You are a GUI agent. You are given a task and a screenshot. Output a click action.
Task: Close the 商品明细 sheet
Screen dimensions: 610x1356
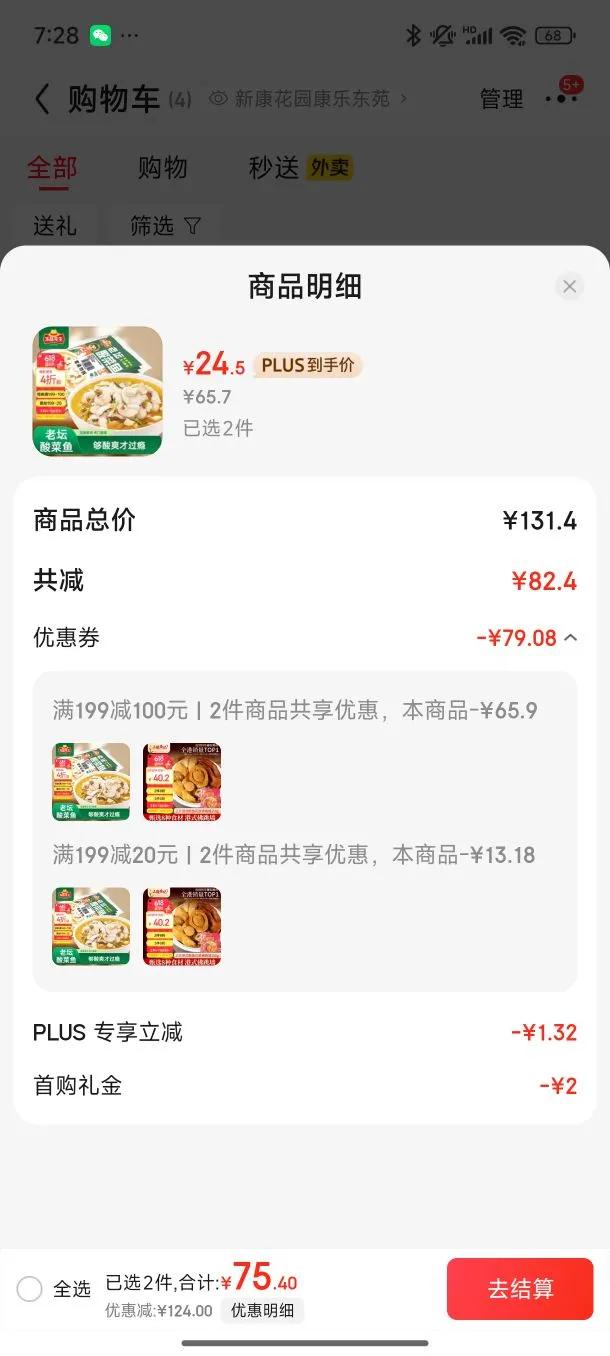pyautogui.click(x=569, y=287)
